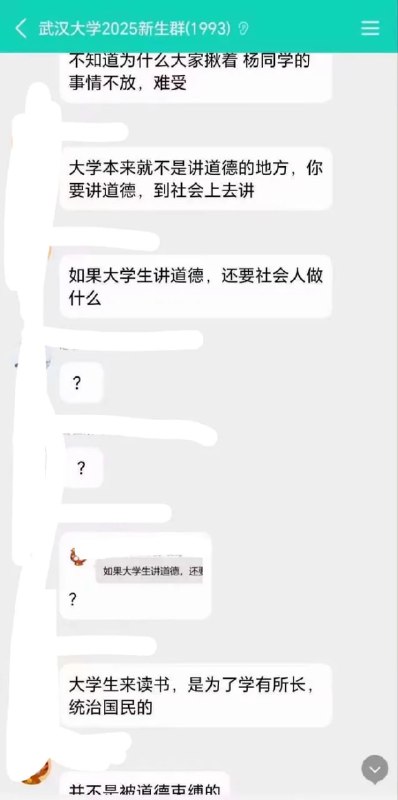Open the quoted message 如果大学生讲道德
The image size is (398, 800).
[x=150, y=571]
